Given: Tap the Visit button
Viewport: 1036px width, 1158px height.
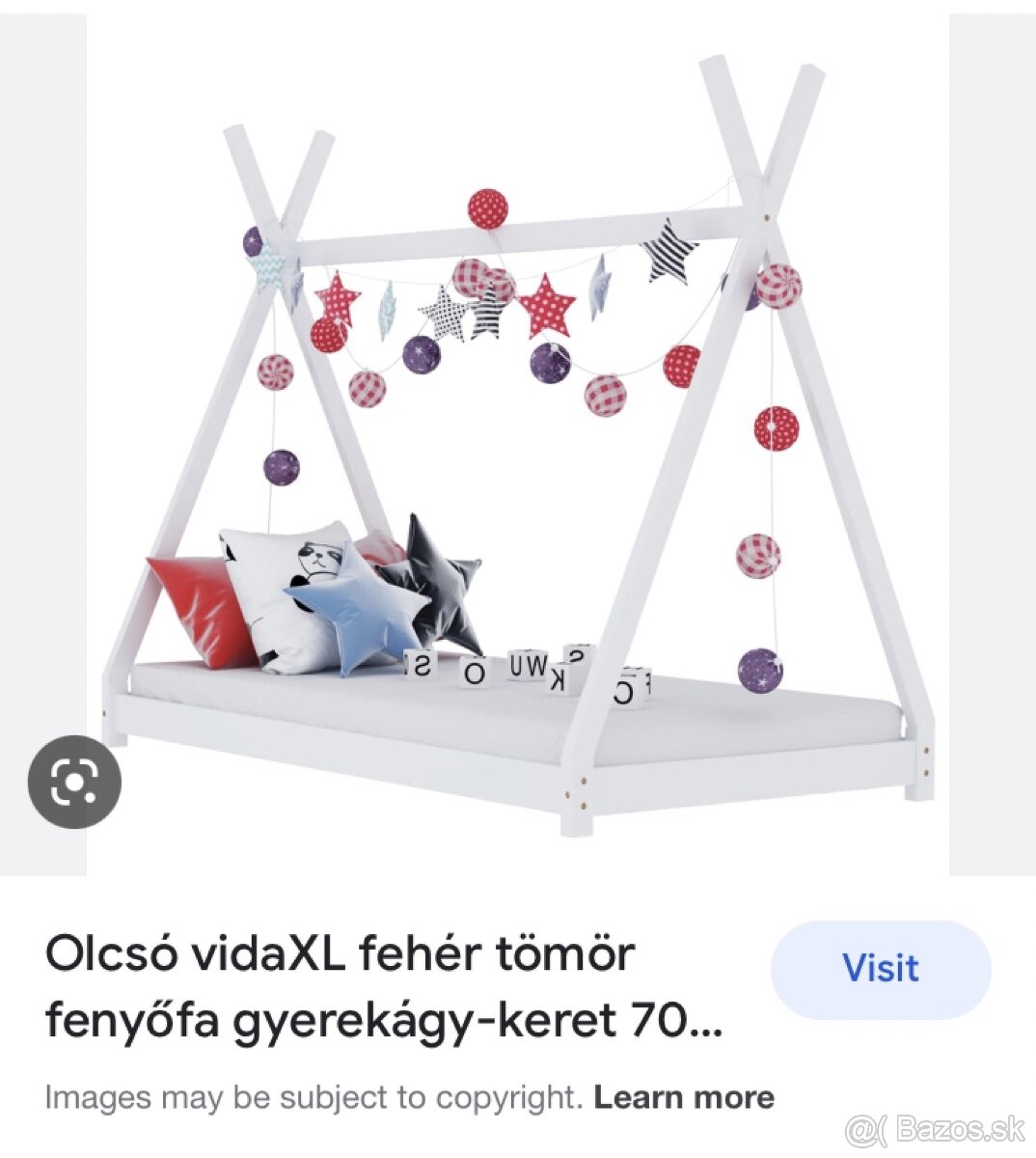Looking at the screenshot, I should pyautogui.click(x=880, y=969).
